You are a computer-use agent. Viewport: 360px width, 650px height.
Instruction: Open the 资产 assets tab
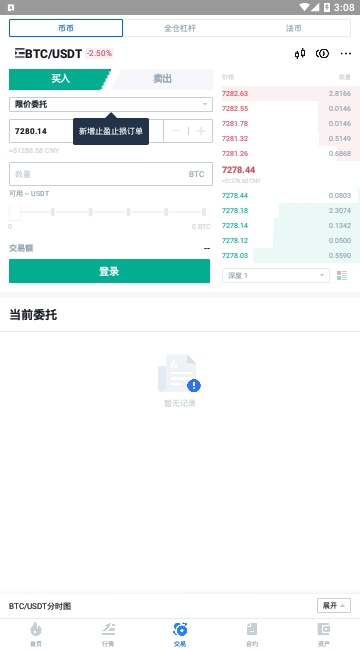(x=324, y=634)
